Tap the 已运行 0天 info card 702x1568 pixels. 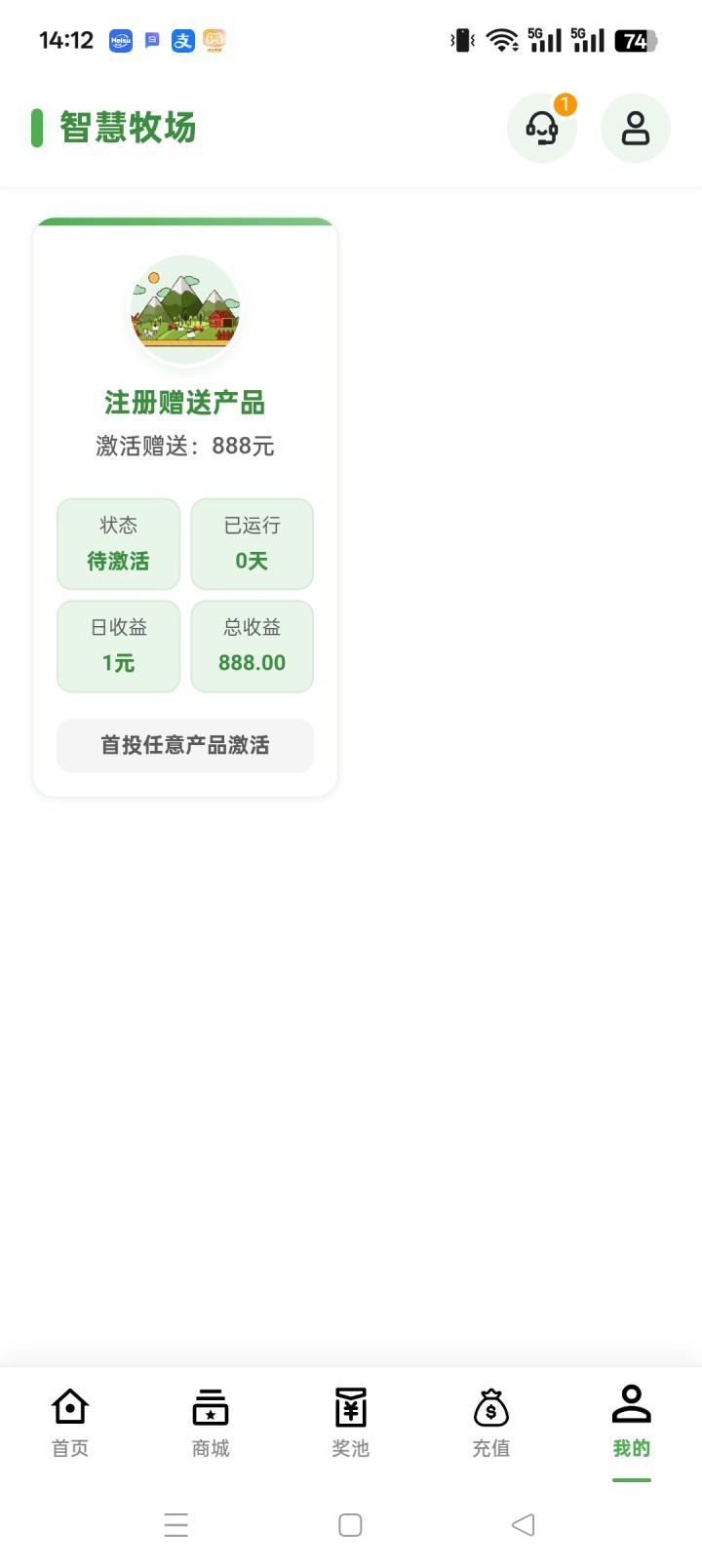(x=252, y=544)
